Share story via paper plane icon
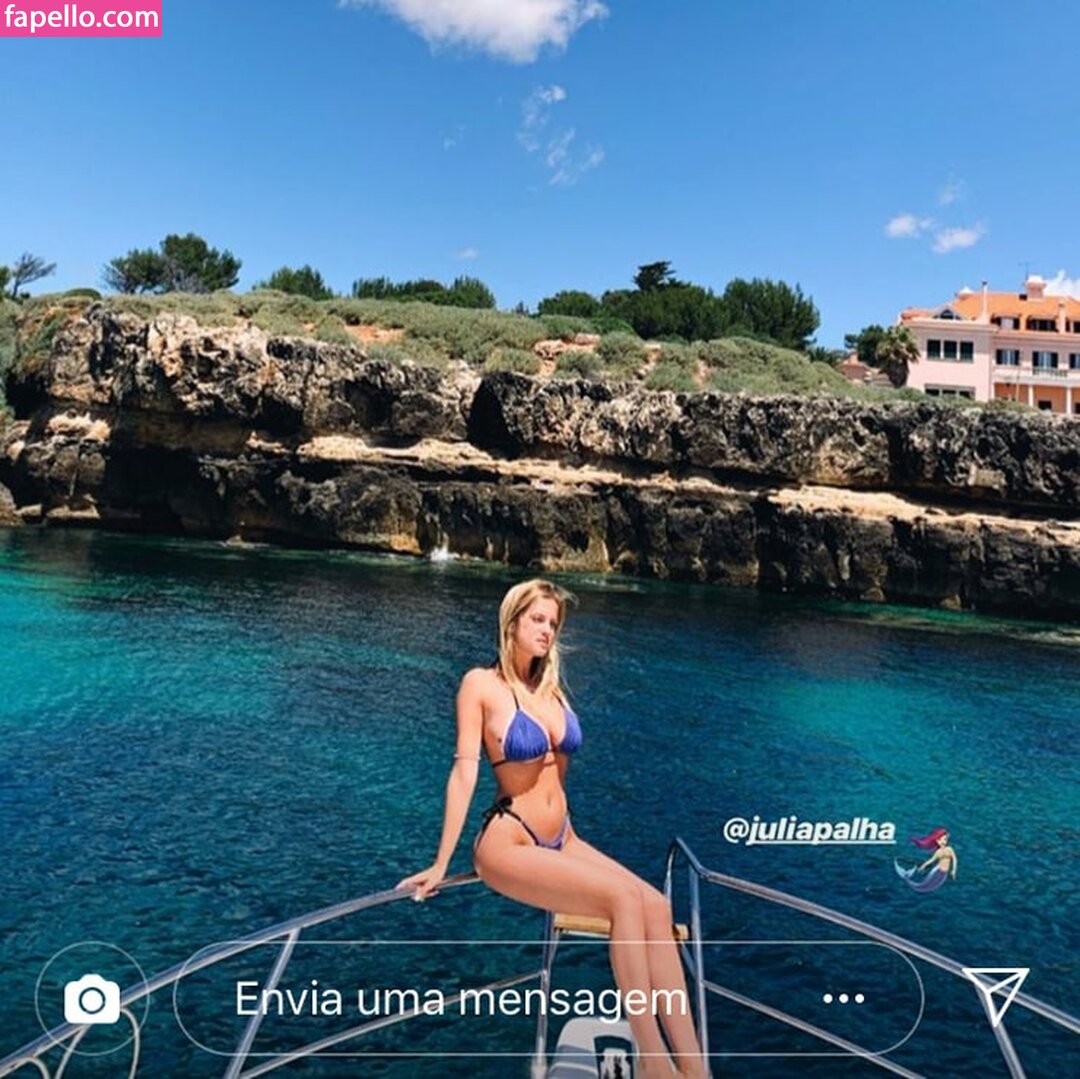 [995, 992]
